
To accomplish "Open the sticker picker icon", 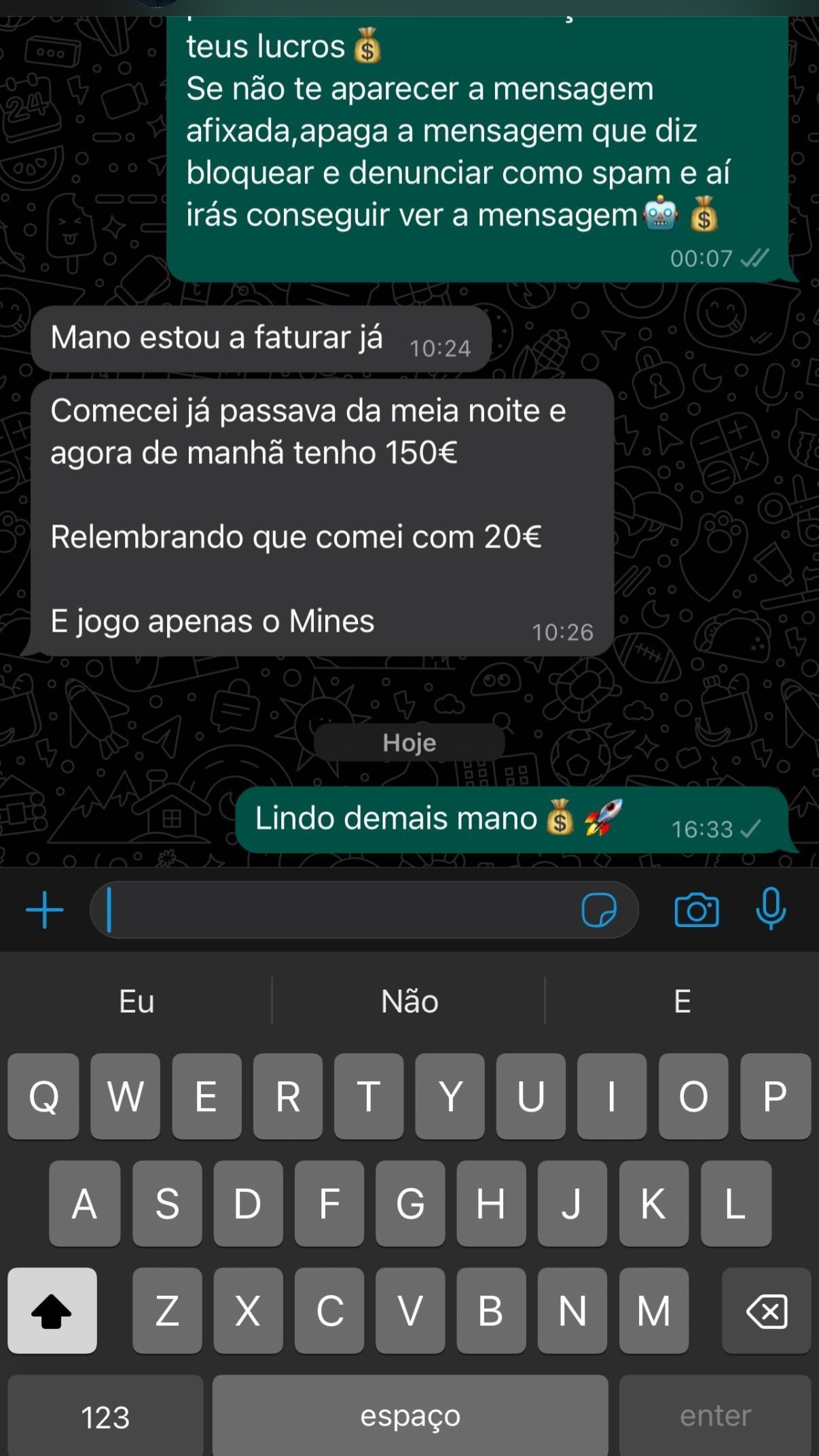I will (x=599, y=910).
